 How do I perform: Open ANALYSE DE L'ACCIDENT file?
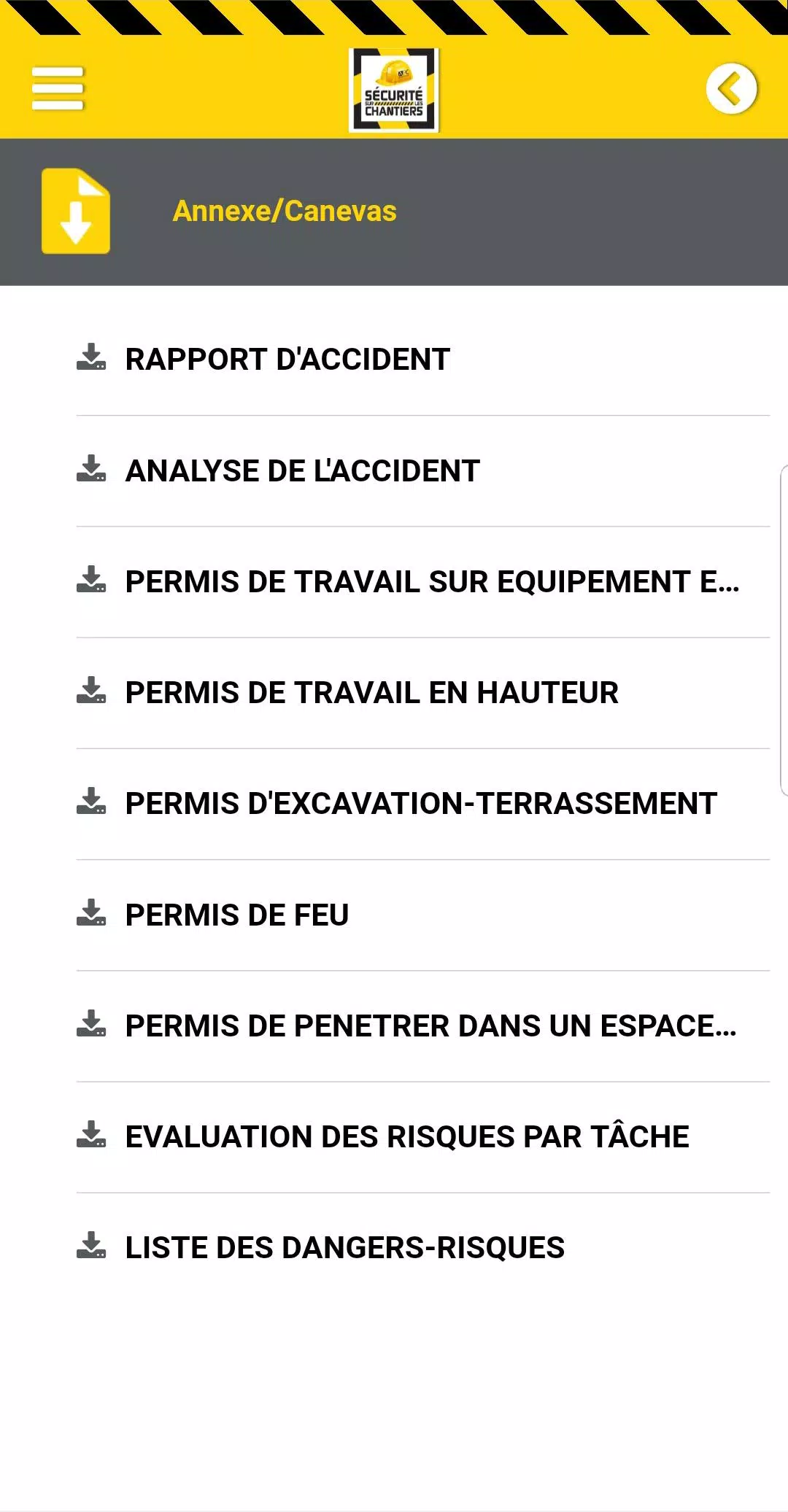(x=423, y=471)
